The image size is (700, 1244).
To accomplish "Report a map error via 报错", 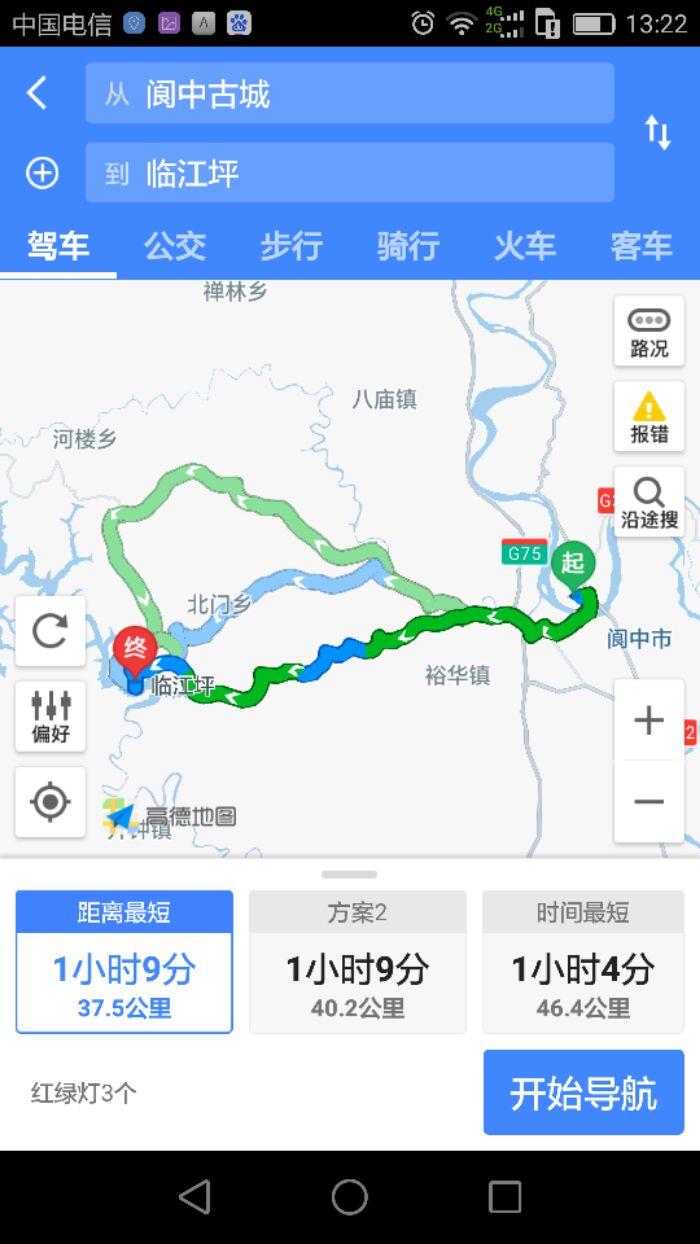I will tap(649, 417).
